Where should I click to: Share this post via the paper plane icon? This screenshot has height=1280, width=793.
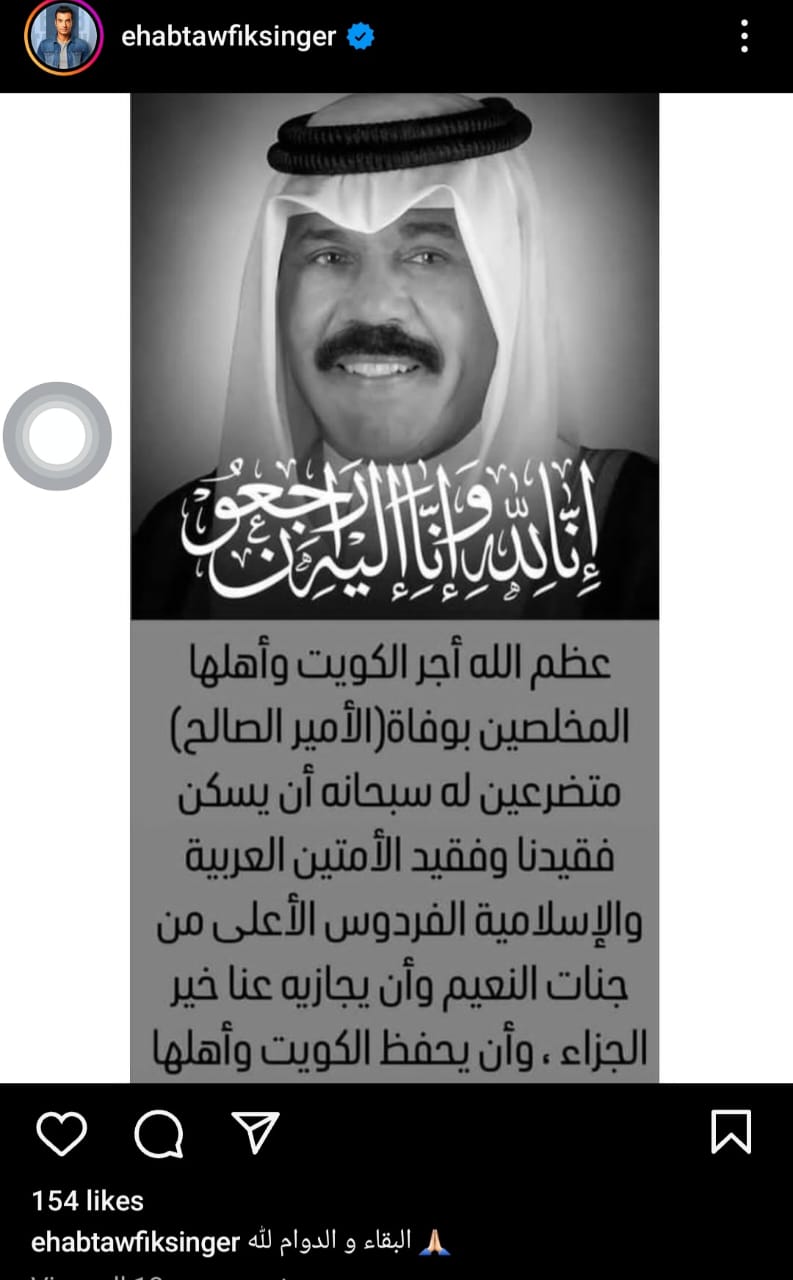pyautogui.click(x=255, y=1132)
